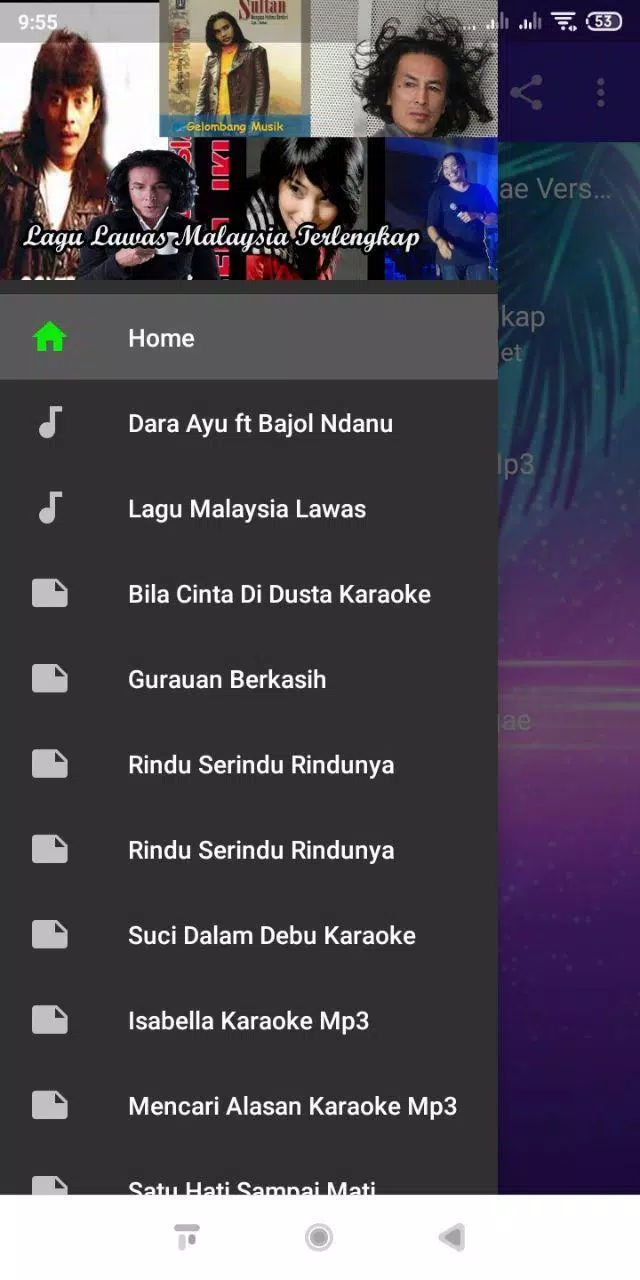Go to the system home screen
This screenshot has width=640, height=1280.
point(319,1237)
